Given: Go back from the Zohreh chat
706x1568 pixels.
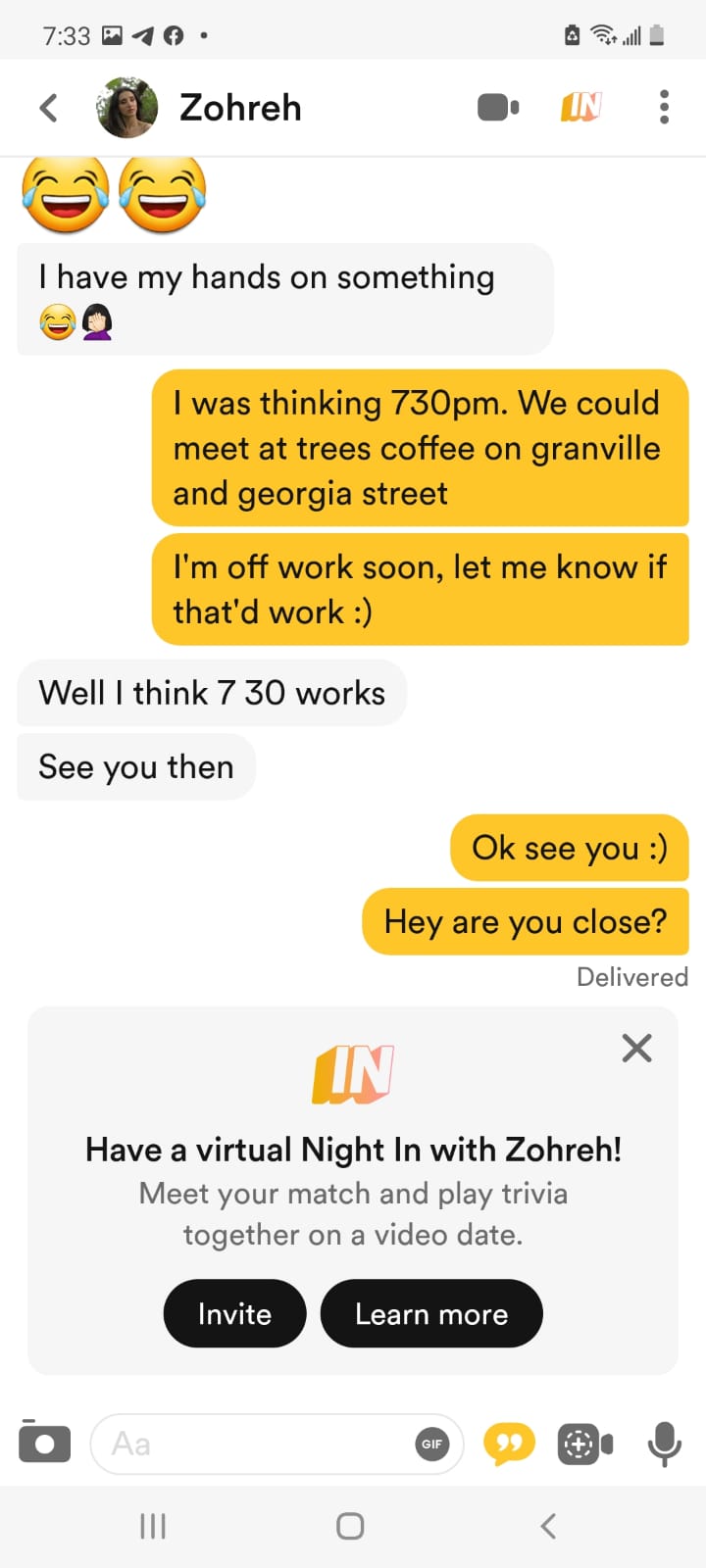Looking at the screenshot, I should pyautogui.click(x=48, y=108).
